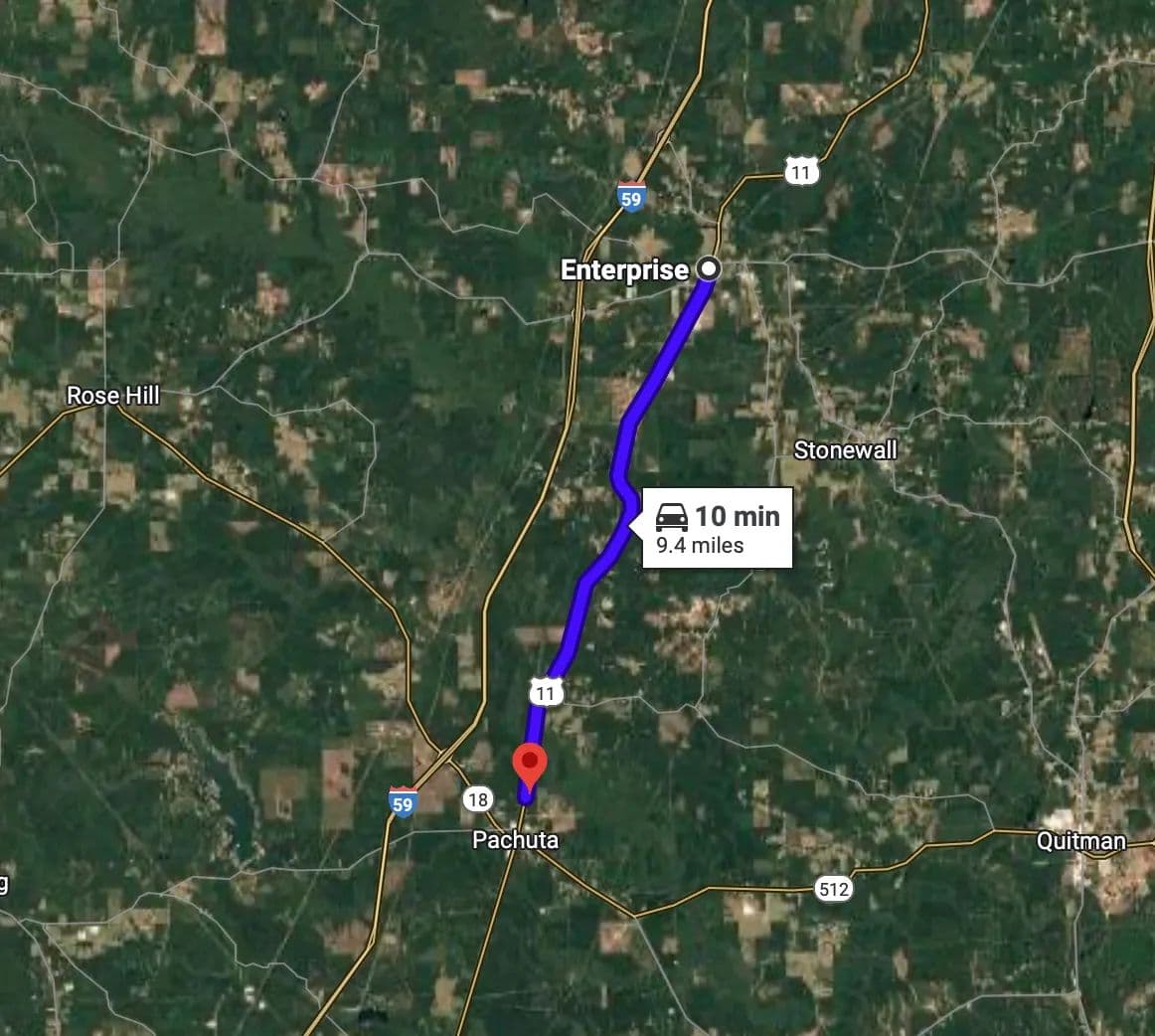Open the Stonewall place label
Viewport: 1155px width, 1036px height.
click(x=845, y=450)
